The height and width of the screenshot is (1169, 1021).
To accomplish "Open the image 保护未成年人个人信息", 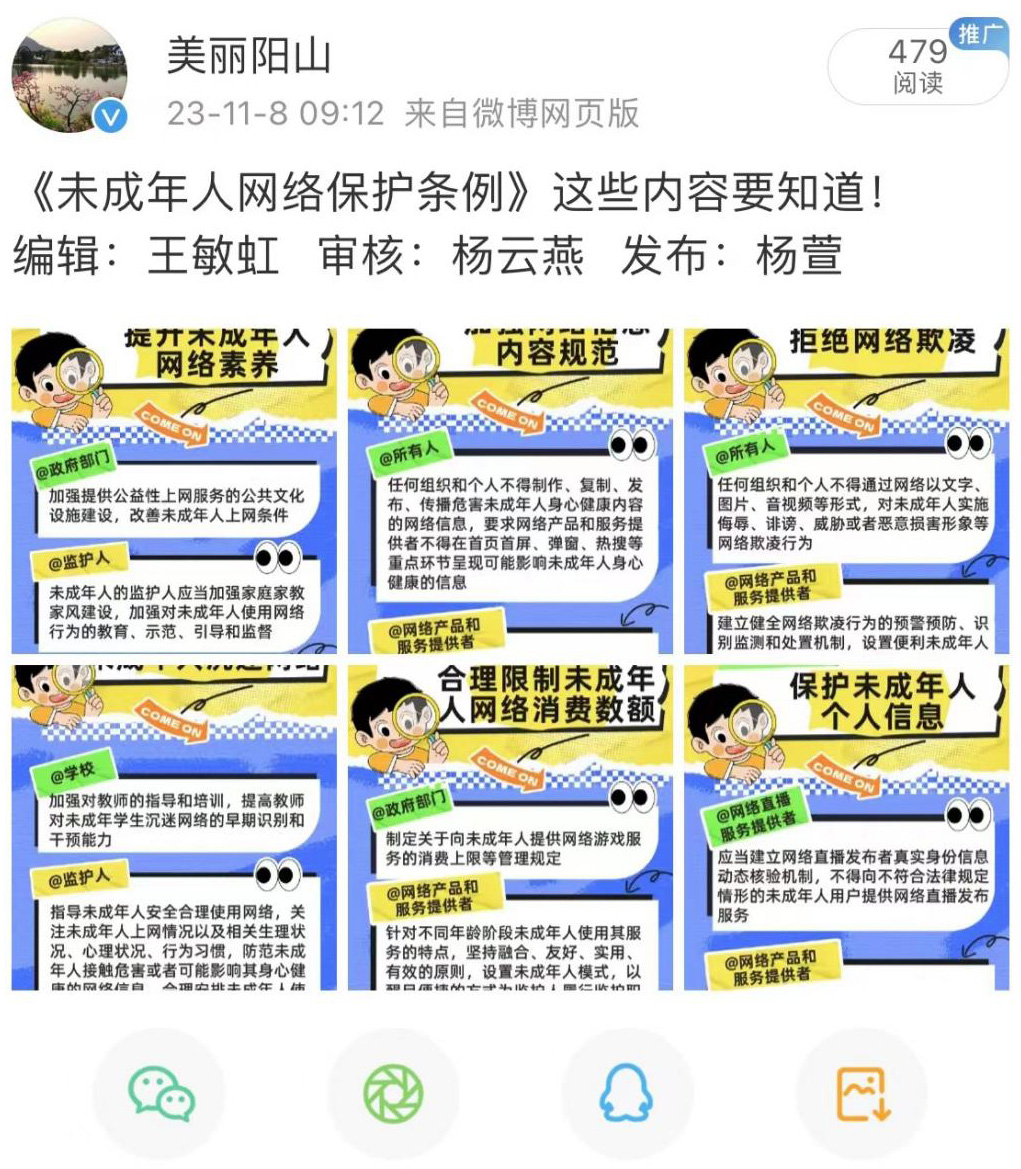I will pyautogui.click(x=846, y=827).
